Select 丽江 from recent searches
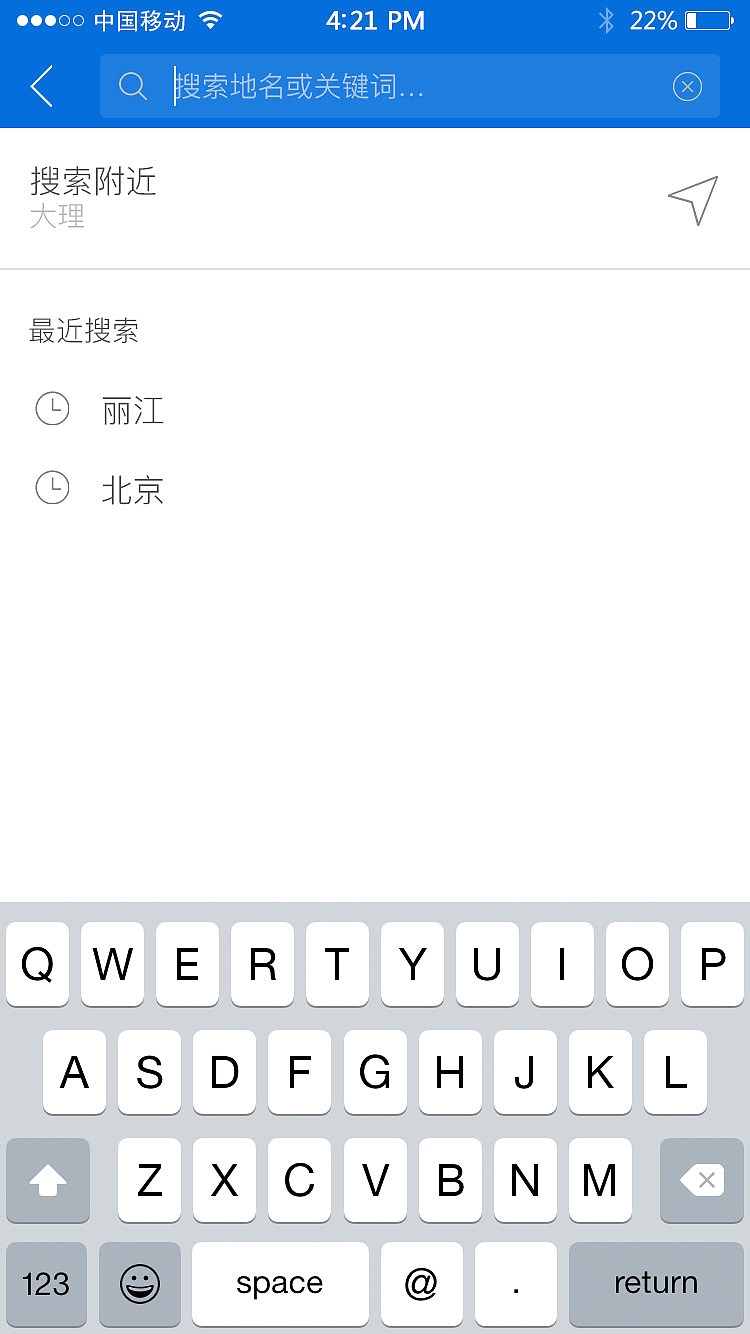 pyautogui.click(x=133, y=409)
